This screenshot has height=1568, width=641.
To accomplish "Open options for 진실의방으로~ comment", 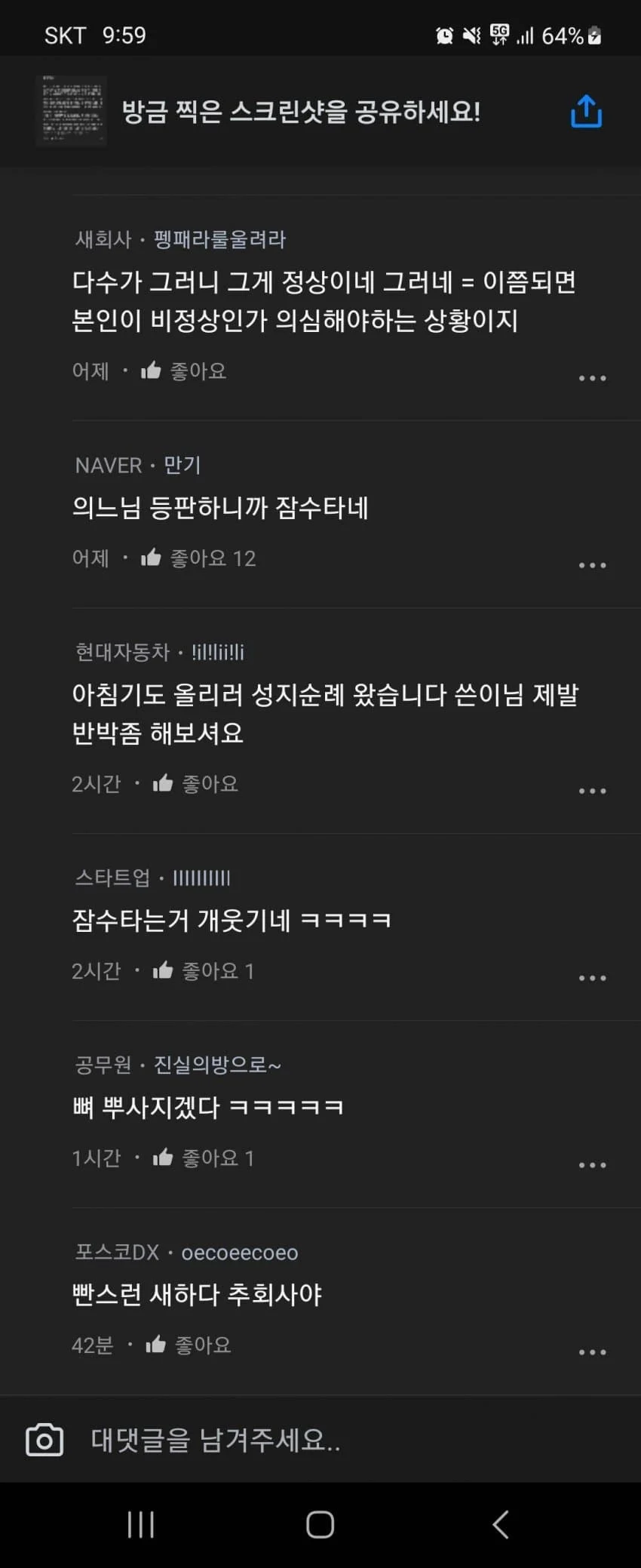I will (x=592, y=1164).
